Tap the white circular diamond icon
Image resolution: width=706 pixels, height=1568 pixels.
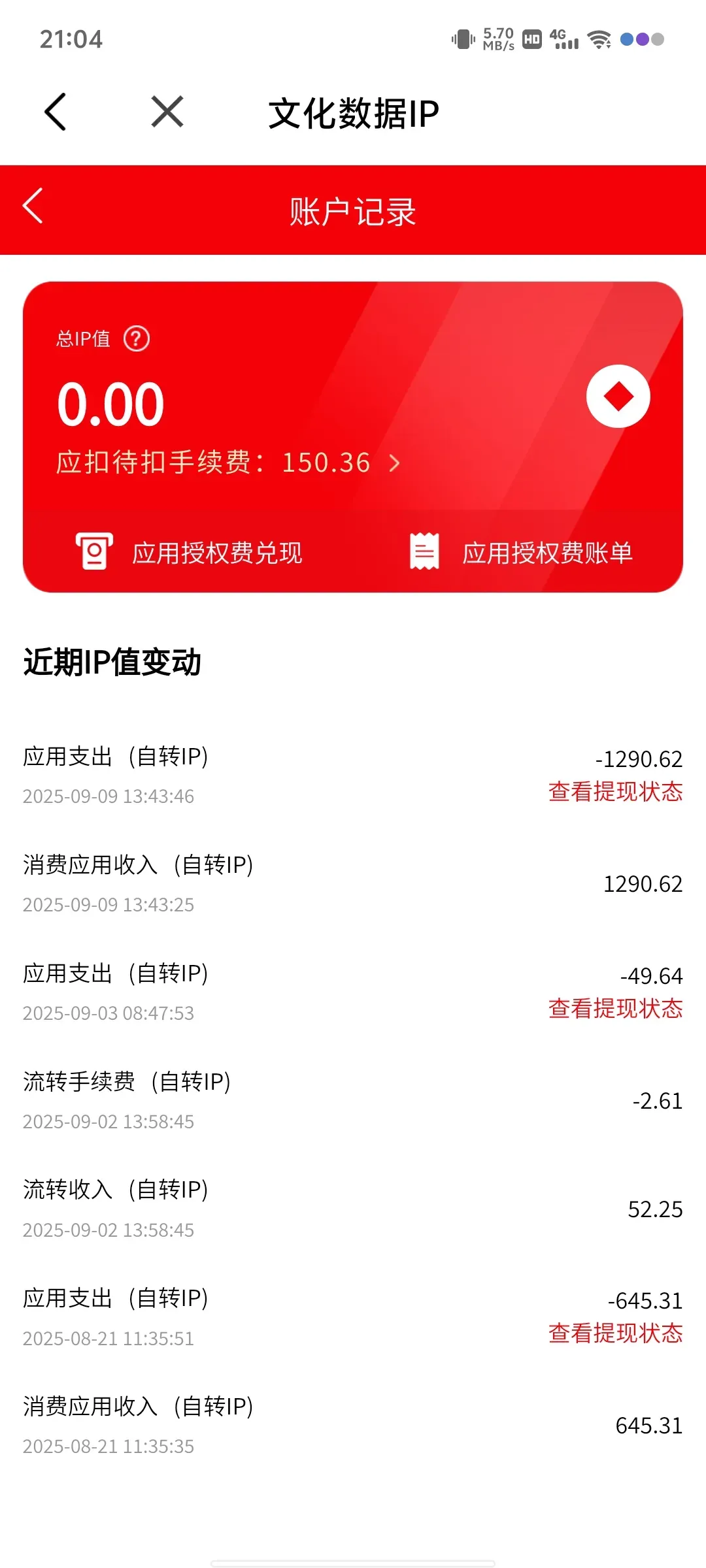coord(618,397)
